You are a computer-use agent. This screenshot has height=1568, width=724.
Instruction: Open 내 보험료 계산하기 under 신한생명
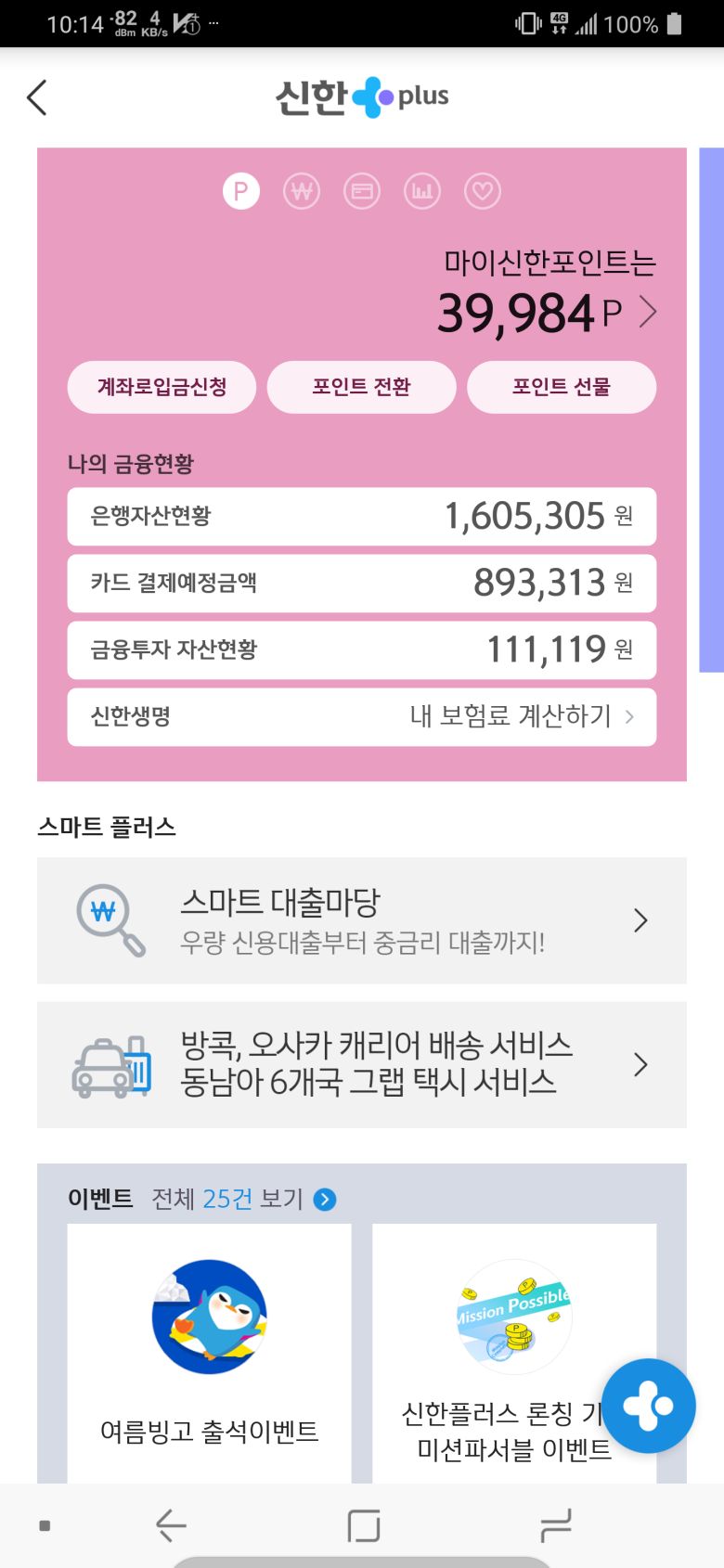(520, 716)
